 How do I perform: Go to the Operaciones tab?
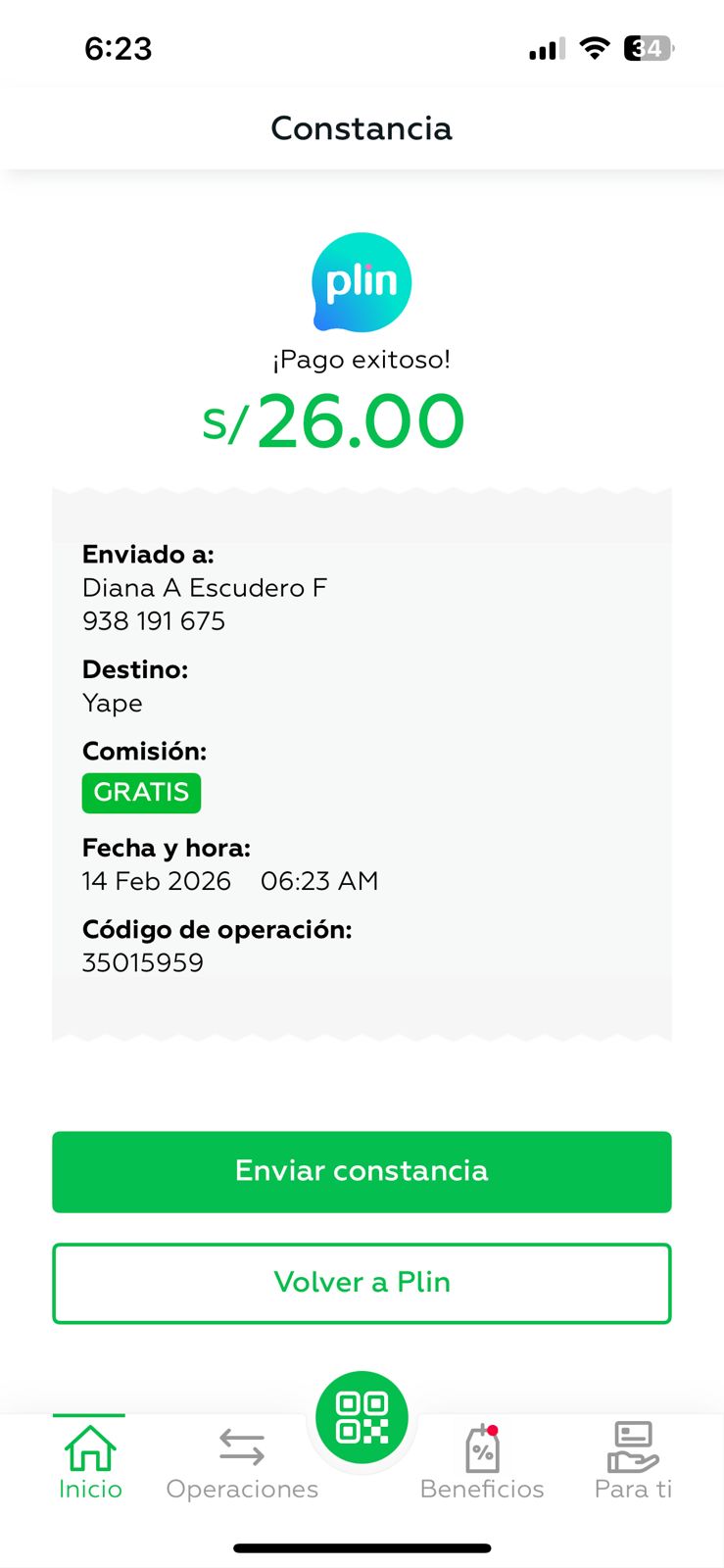click(x=242, y=1462)
